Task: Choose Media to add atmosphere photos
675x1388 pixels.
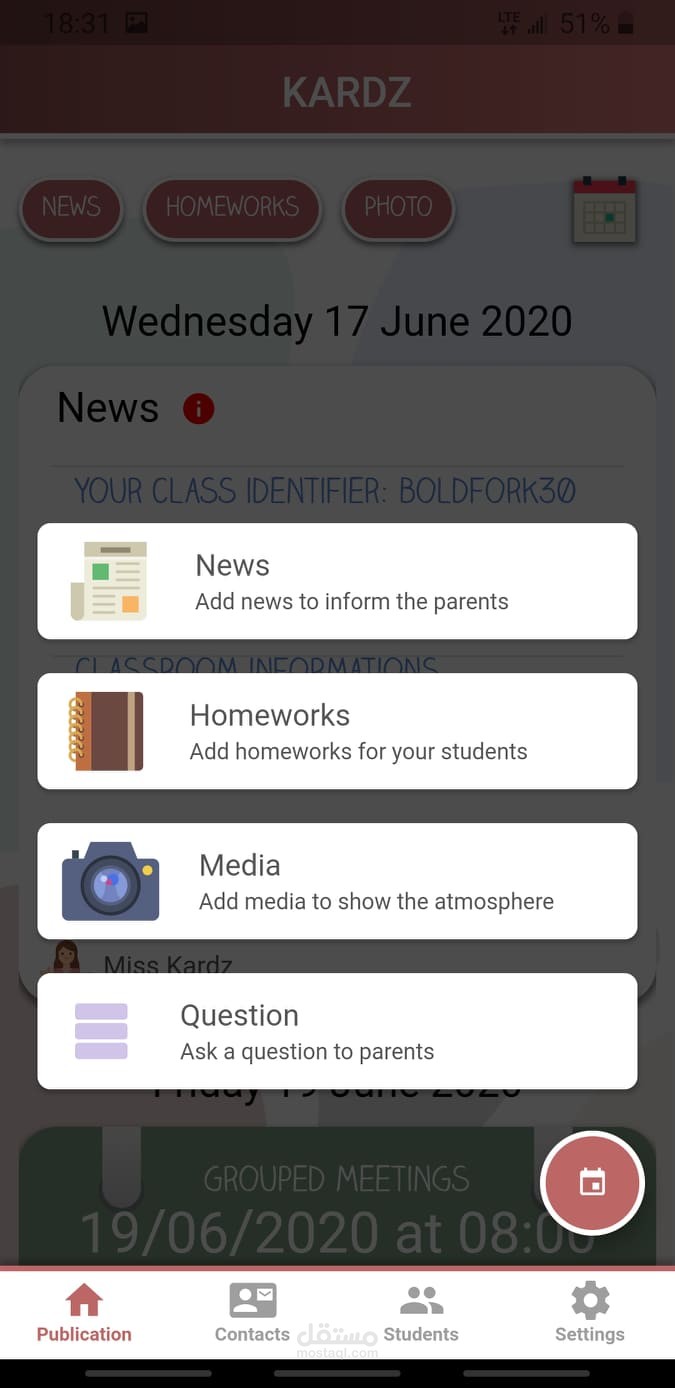Action: click(337, 881)
